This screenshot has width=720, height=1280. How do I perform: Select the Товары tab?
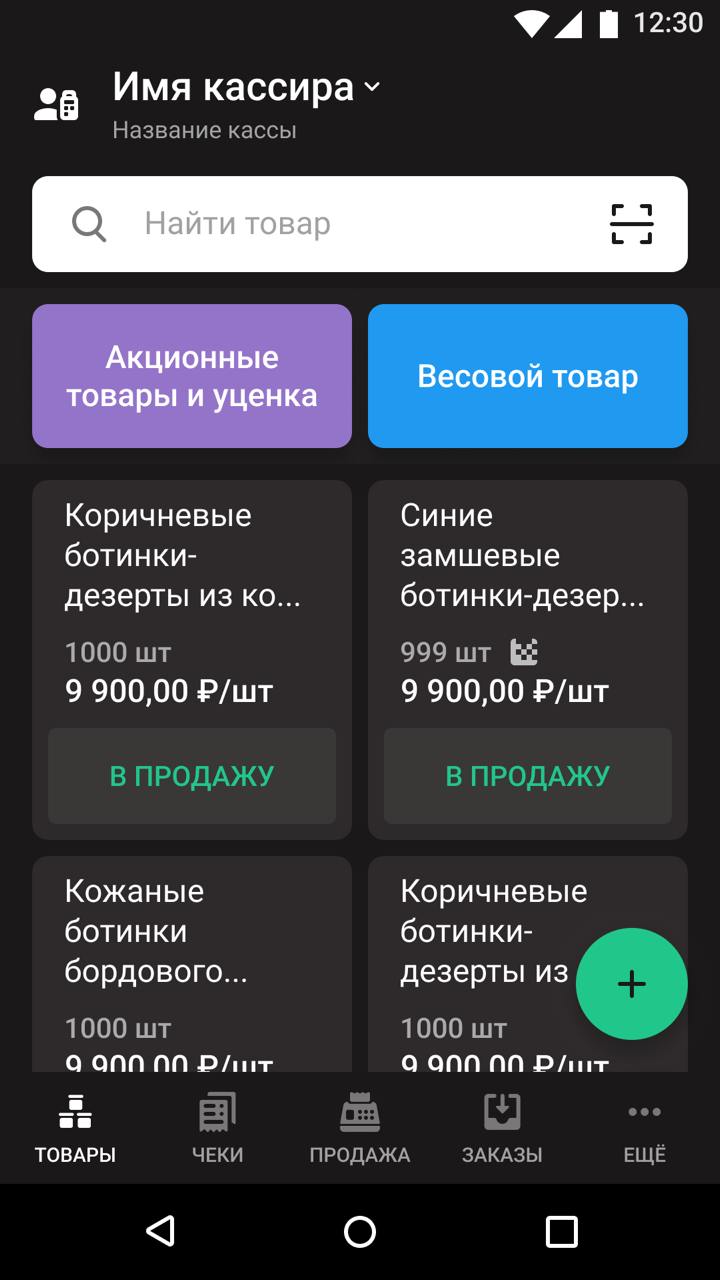pos(75,1128)
